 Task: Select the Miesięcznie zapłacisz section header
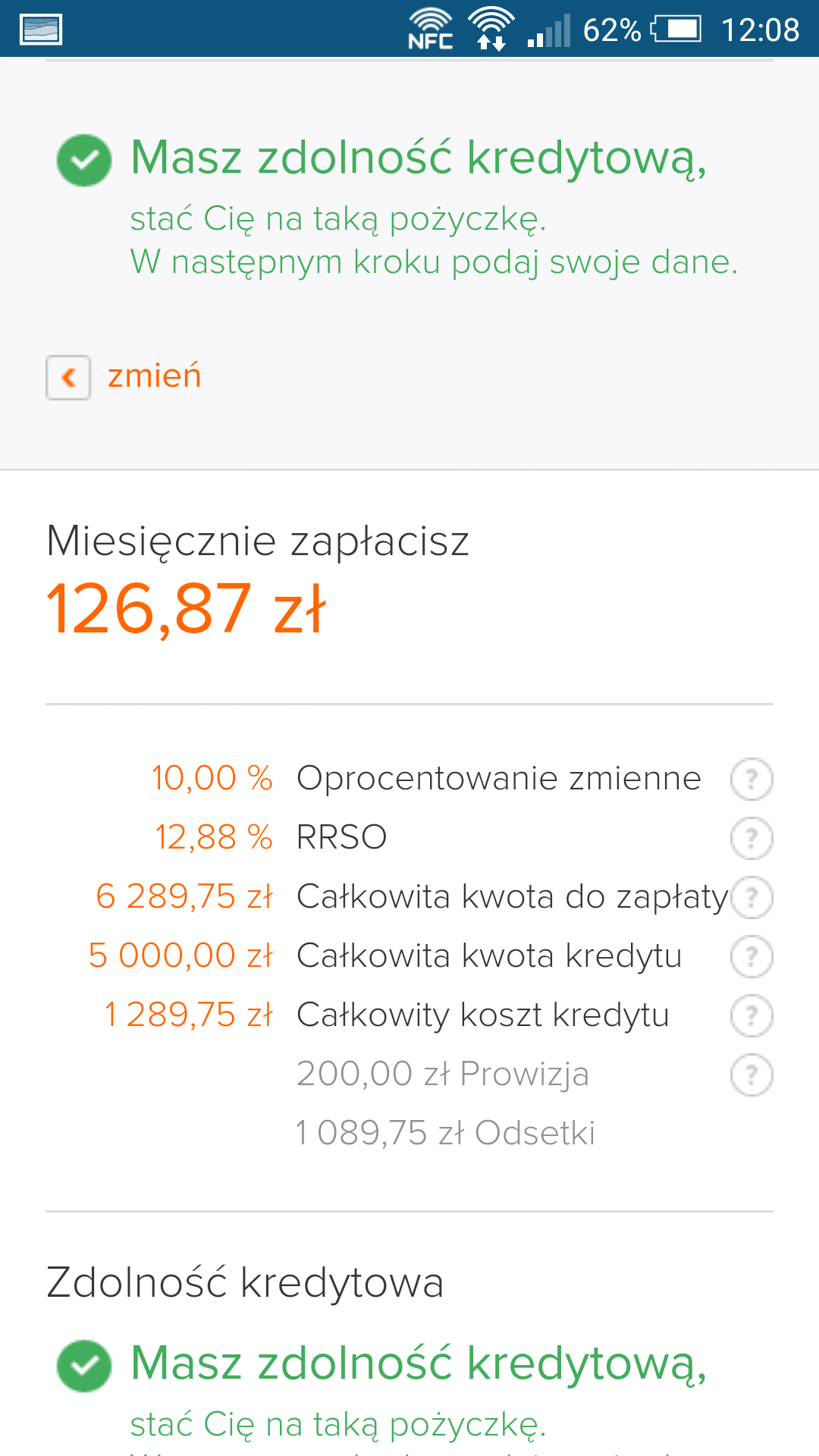point(258,540)
